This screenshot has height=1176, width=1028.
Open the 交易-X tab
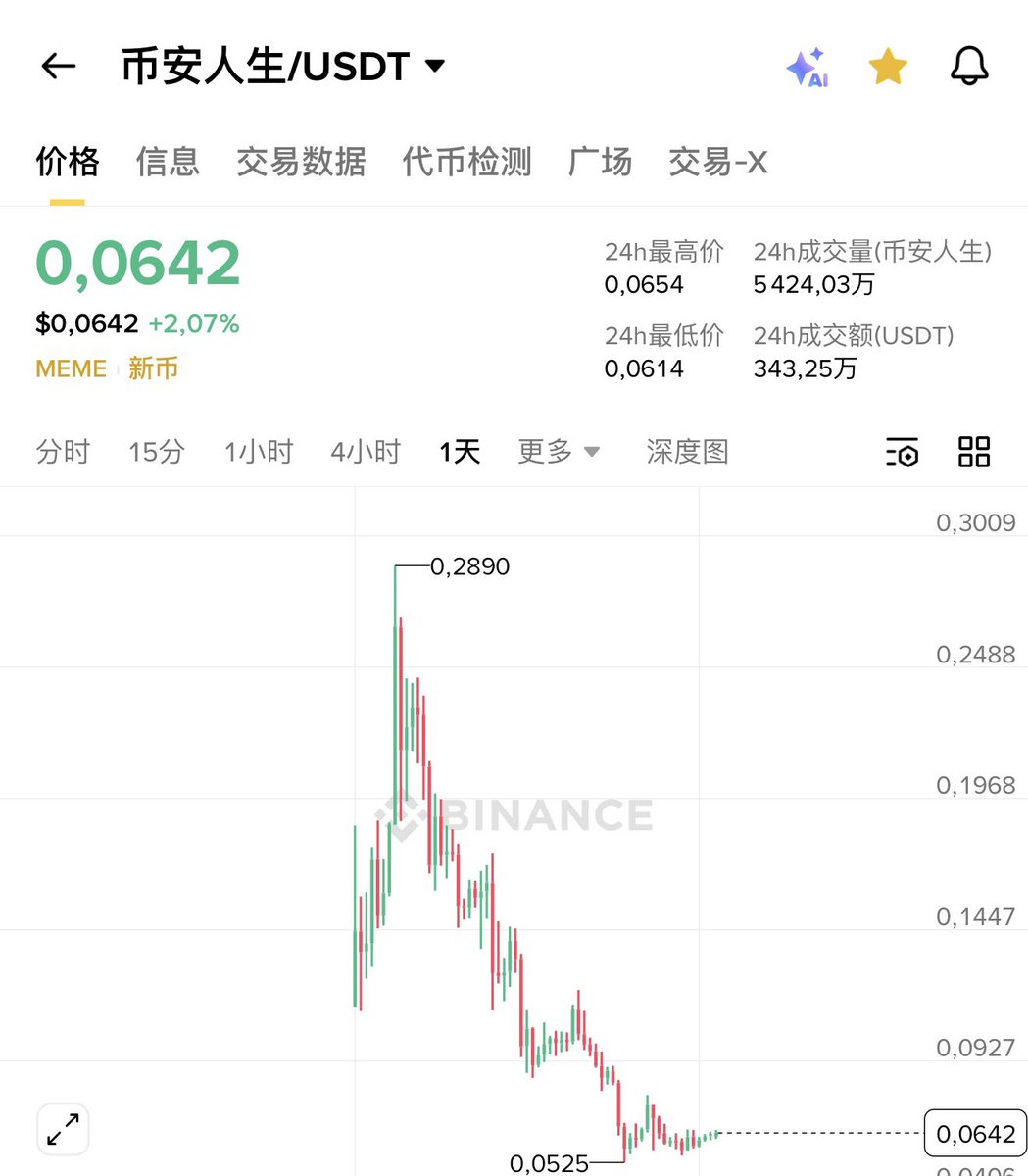pyautogui.click(x=717, y=162)
